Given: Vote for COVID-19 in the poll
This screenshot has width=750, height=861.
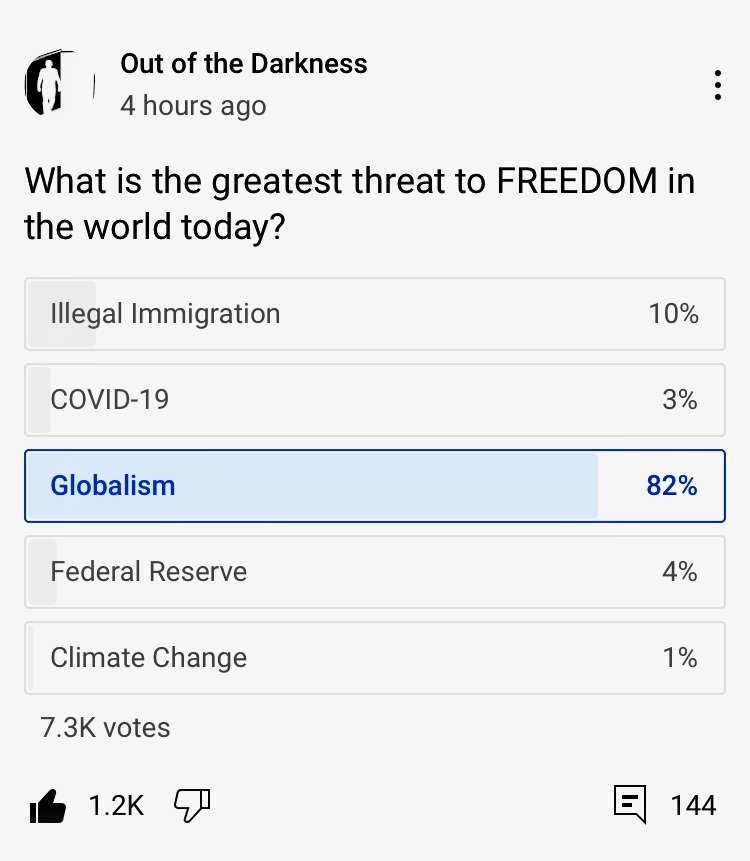Looking at the screenshot, I should click(x=374, y=400).
